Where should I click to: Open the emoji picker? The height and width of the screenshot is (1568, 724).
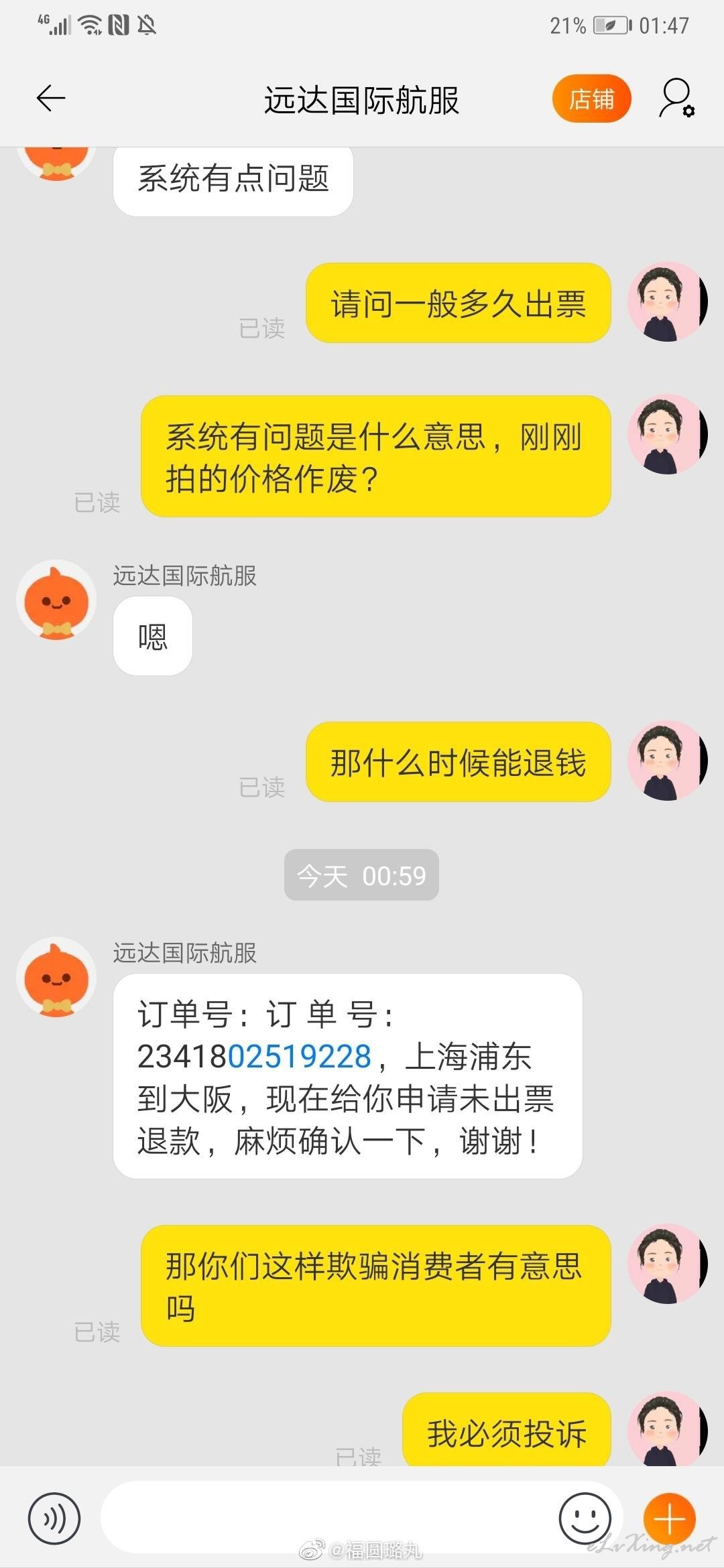tap(585, 1518)
